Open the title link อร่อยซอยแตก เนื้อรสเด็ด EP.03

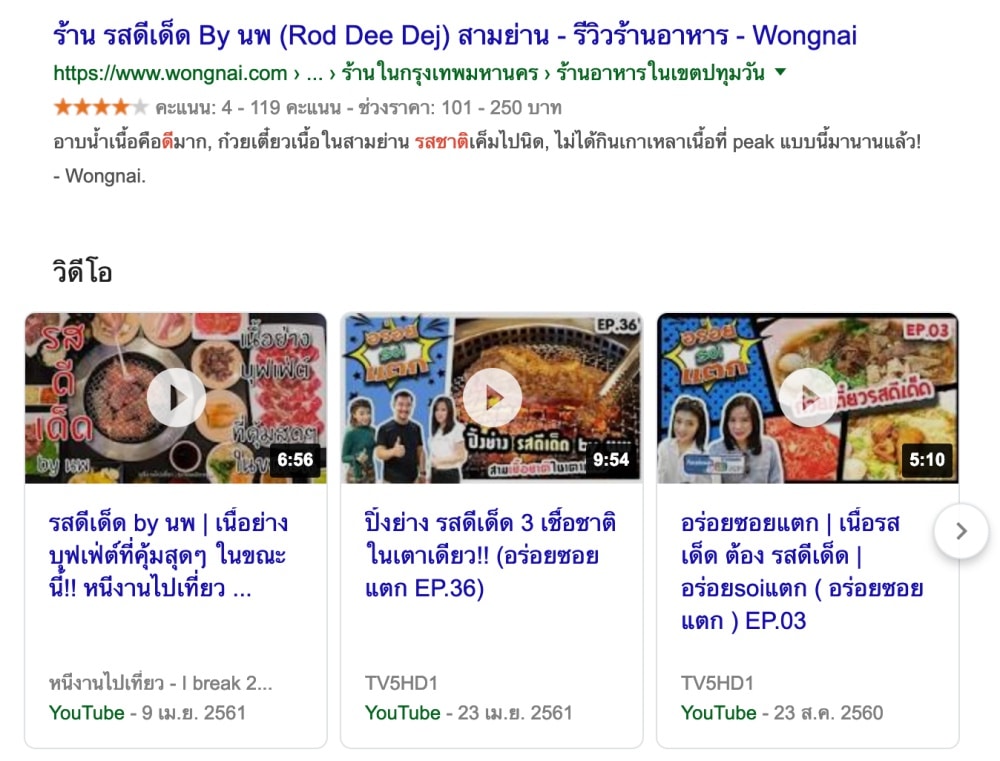click(800, 571)
